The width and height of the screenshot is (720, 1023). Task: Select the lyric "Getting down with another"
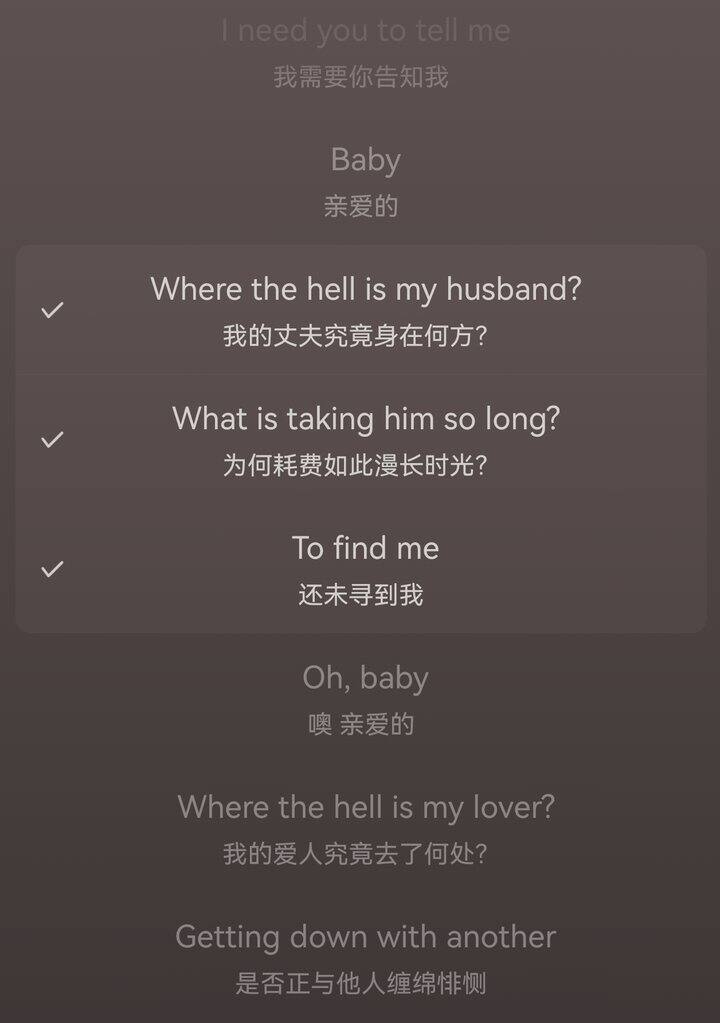point(365,955)
